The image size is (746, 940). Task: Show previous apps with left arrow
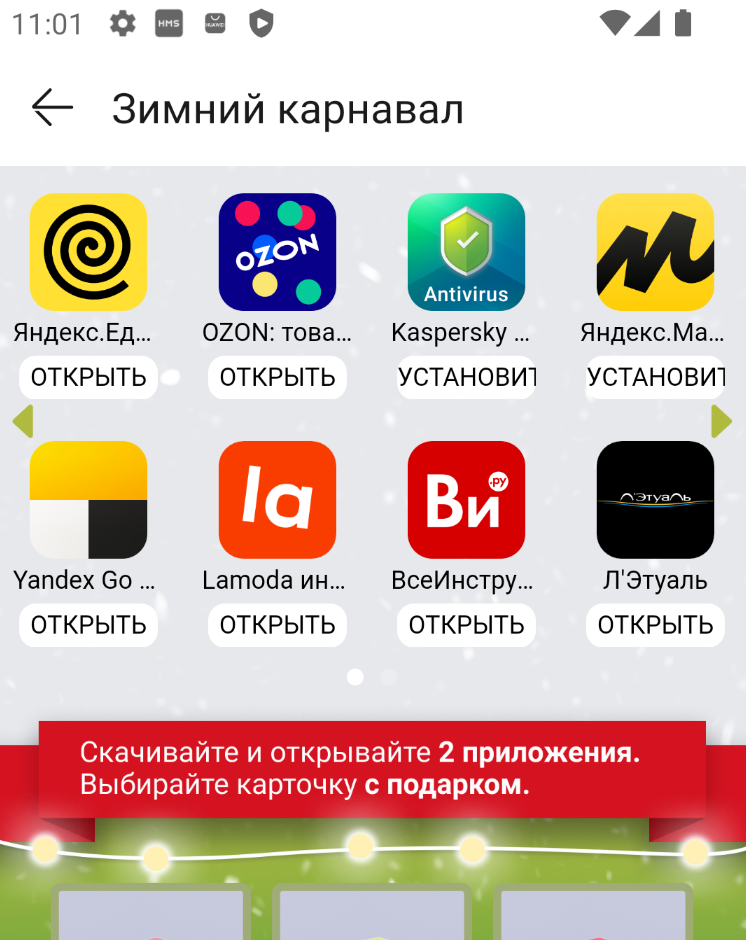[x=23, y=421]
